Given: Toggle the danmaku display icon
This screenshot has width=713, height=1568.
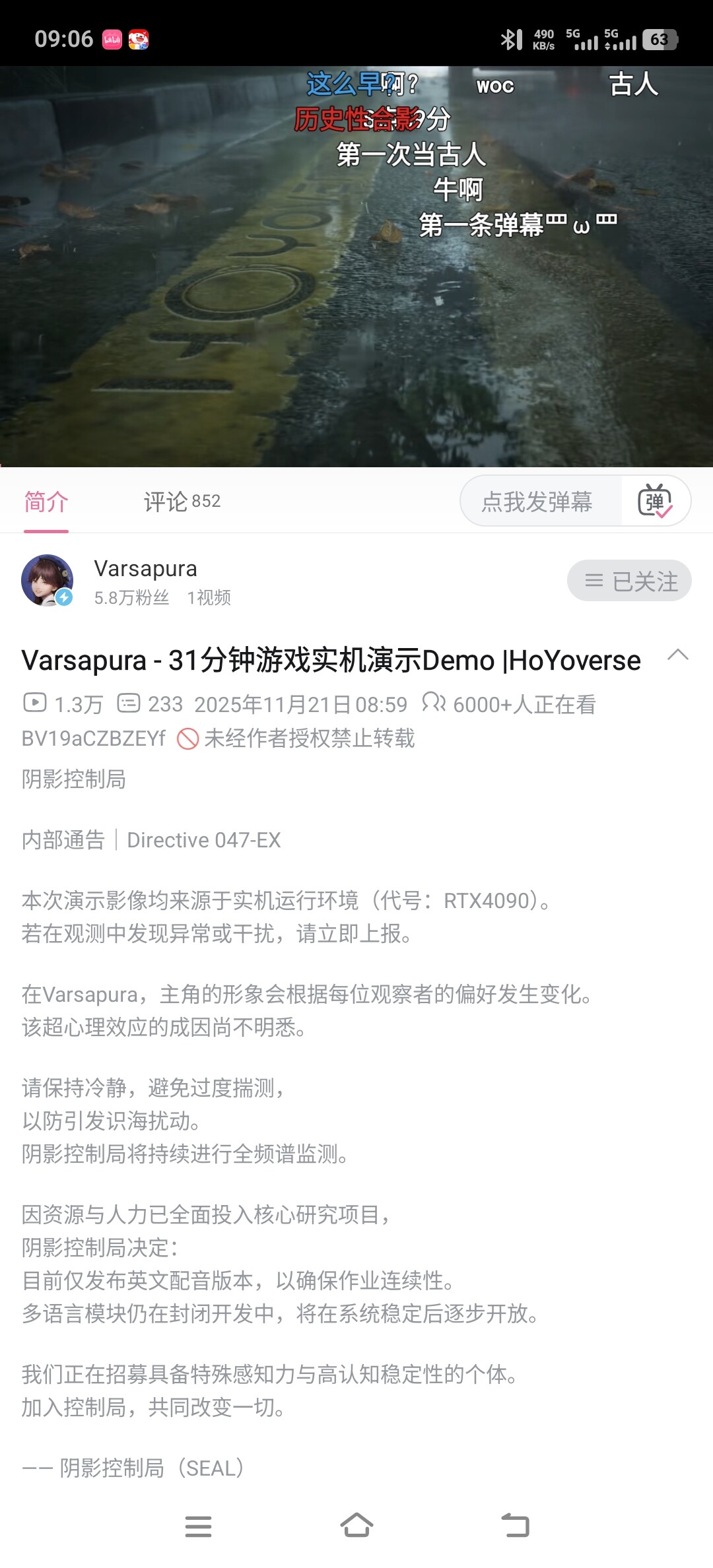Looking at the screenshot, I should [655, 502].
